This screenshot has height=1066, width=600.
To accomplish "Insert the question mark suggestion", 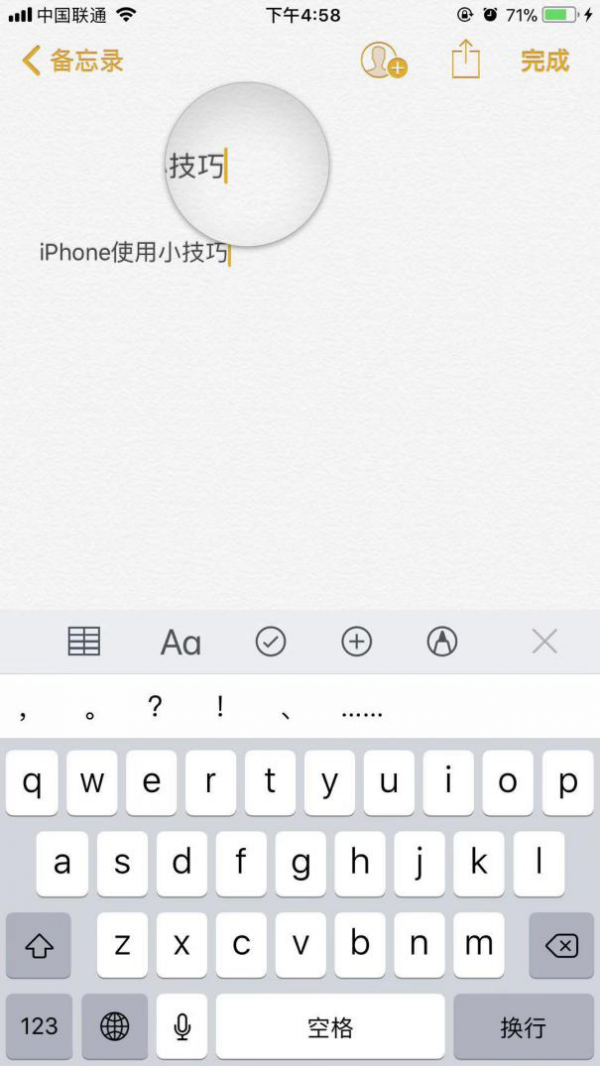I will tap(154, 707).
